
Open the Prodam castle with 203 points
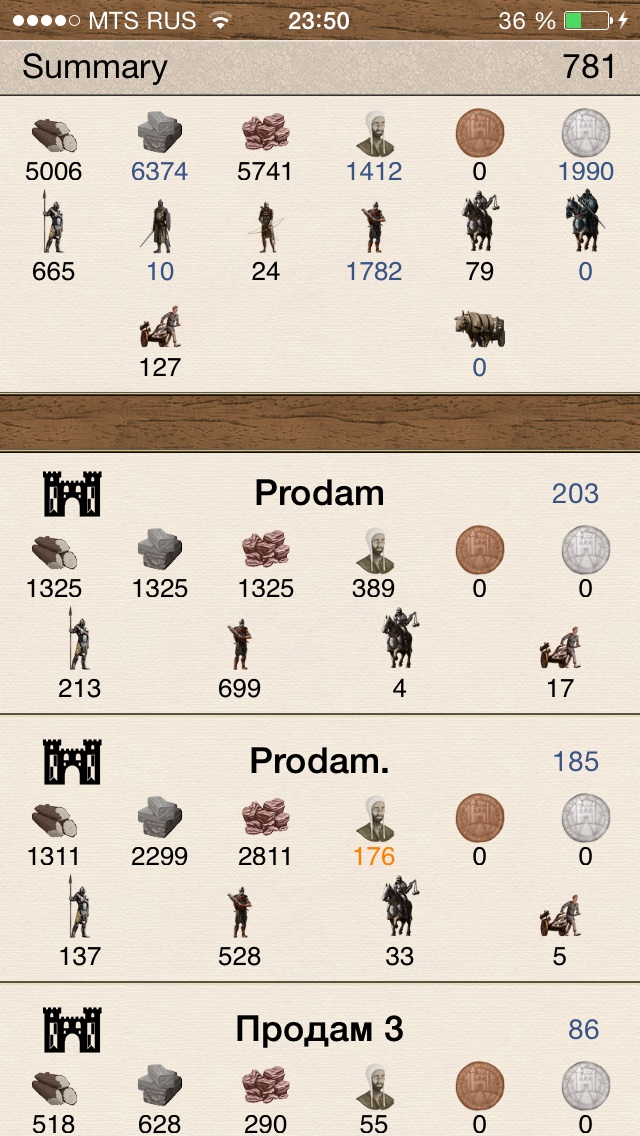coord(319,493)
